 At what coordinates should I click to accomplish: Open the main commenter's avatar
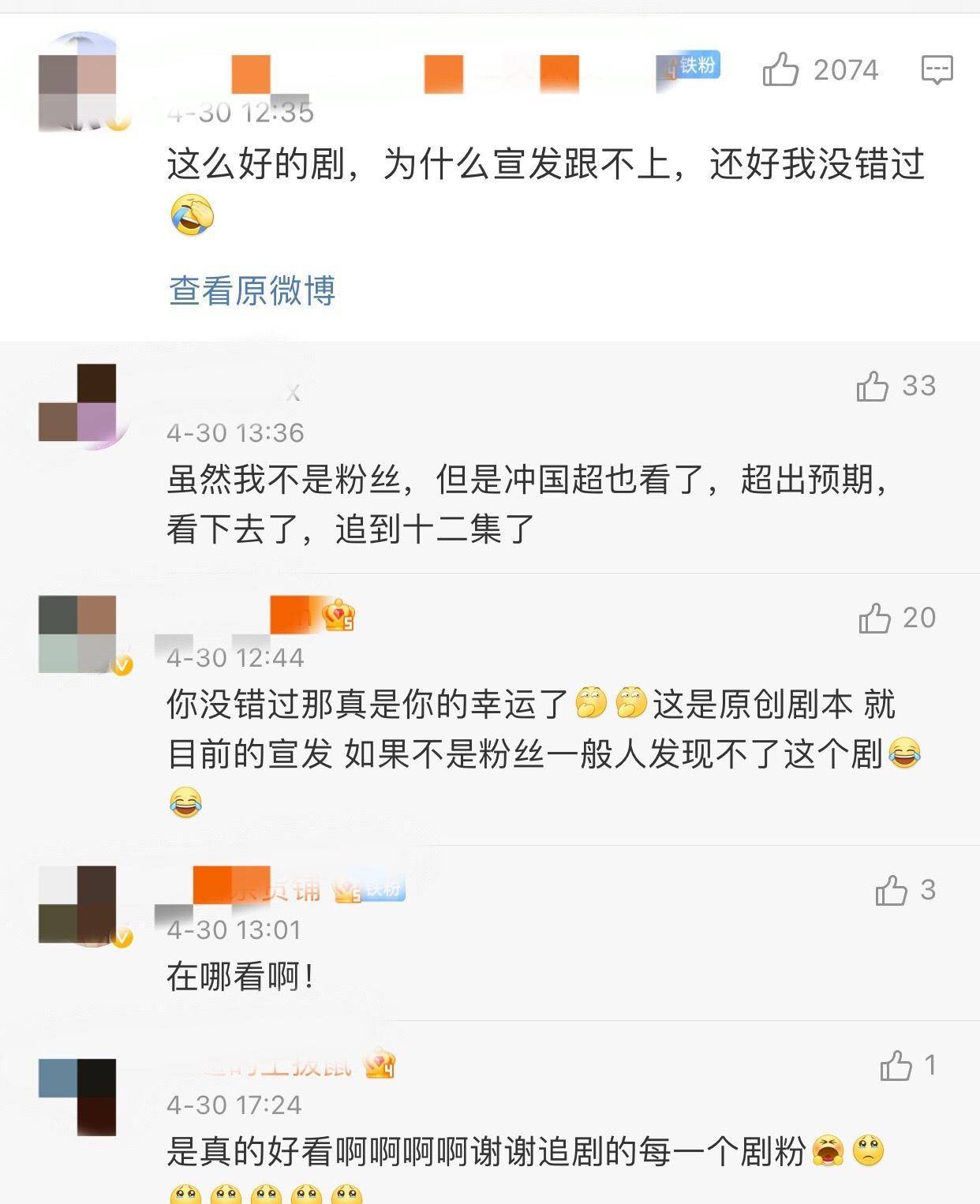(78, 81)
